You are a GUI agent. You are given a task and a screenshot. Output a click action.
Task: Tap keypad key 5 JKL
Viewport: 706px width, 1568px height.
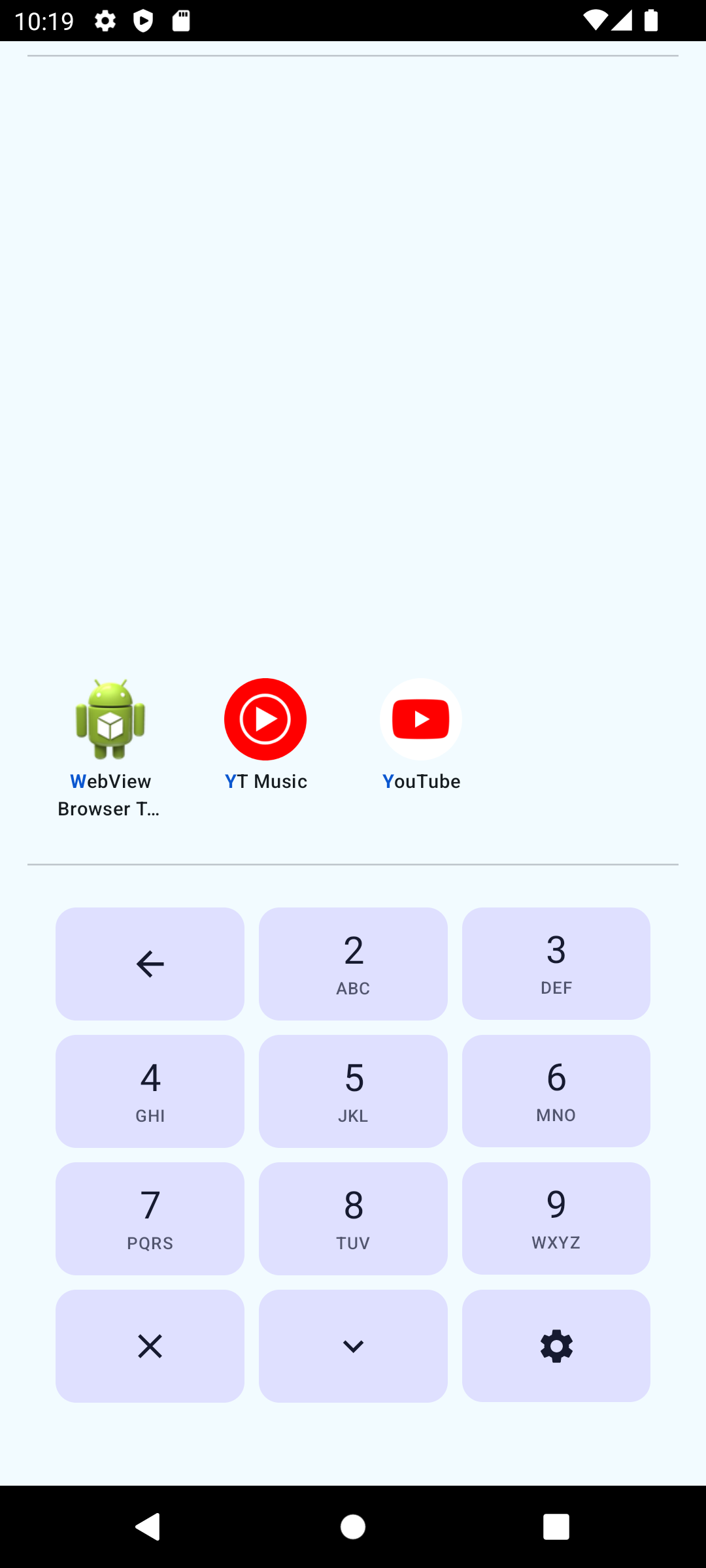[352, 1090]
